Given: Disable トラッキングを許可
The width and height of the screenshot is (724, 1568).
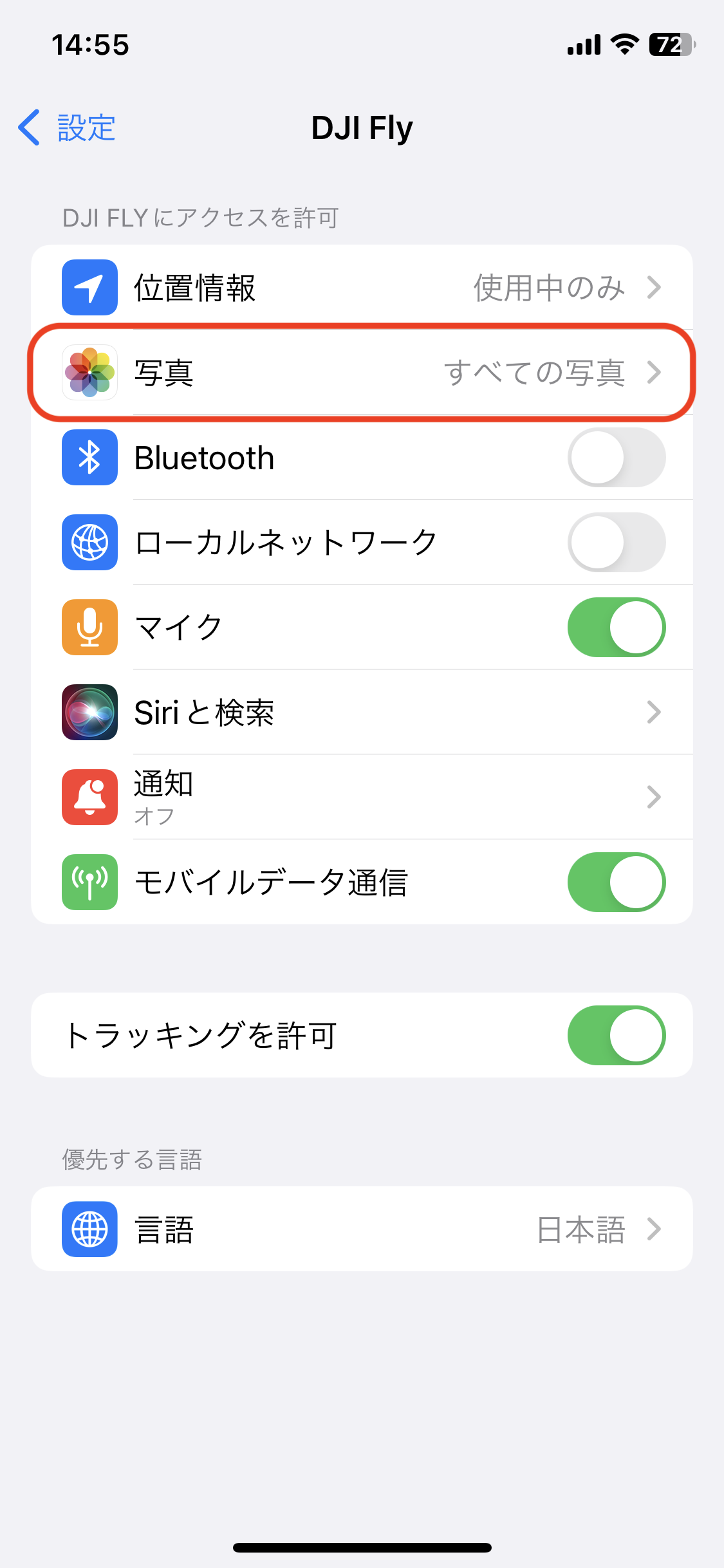Looking at the screenshot, I should click(x=616, y=1035).
